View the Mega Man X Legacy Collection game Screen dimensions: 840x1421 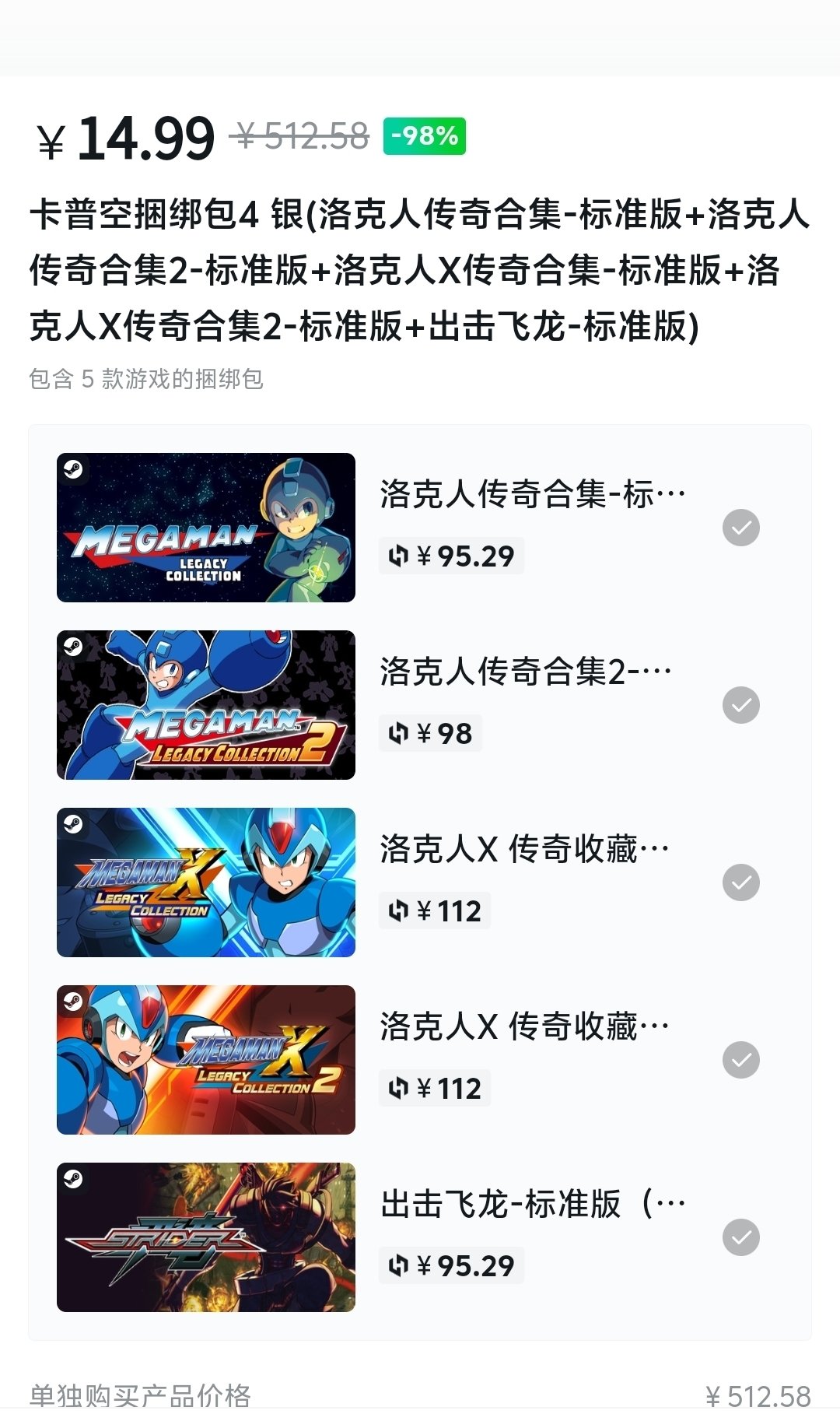[206, 882]
